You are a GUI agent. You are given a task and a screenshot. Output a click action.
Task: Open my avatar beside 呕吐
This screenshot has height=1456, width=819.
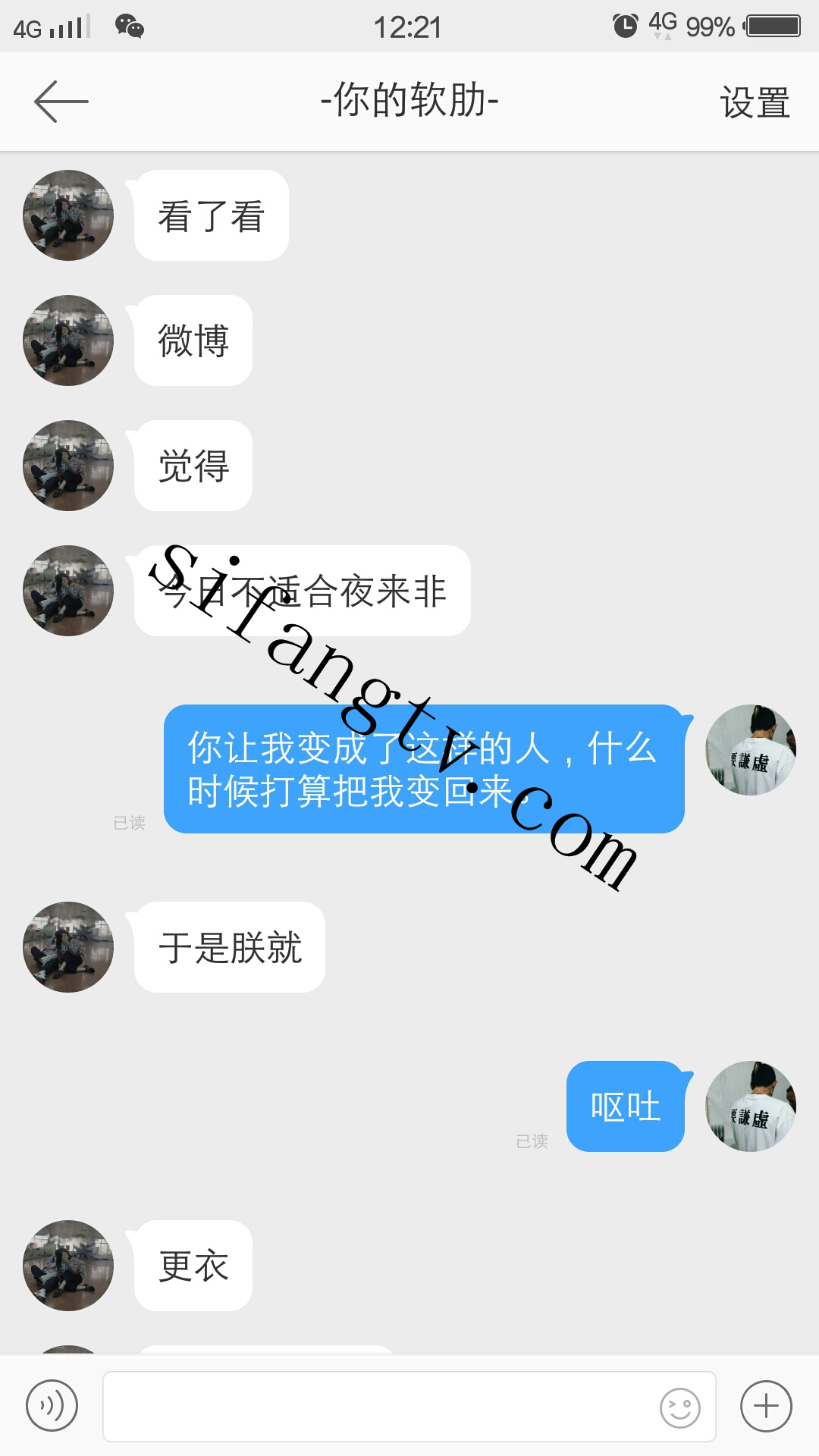[x=750, y=1106]
